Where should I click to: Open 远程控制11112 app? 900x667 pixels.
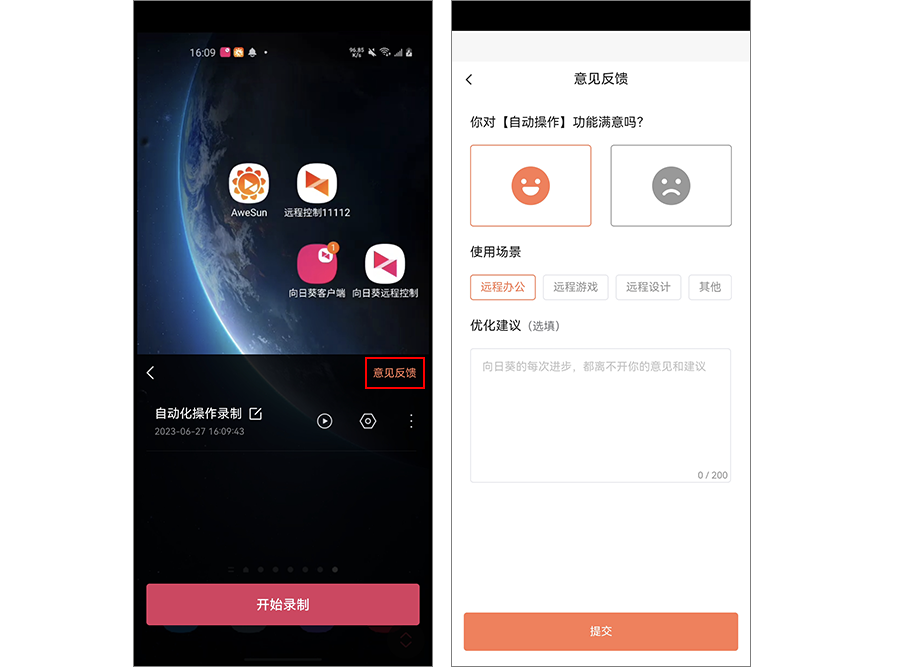[317, 184]
